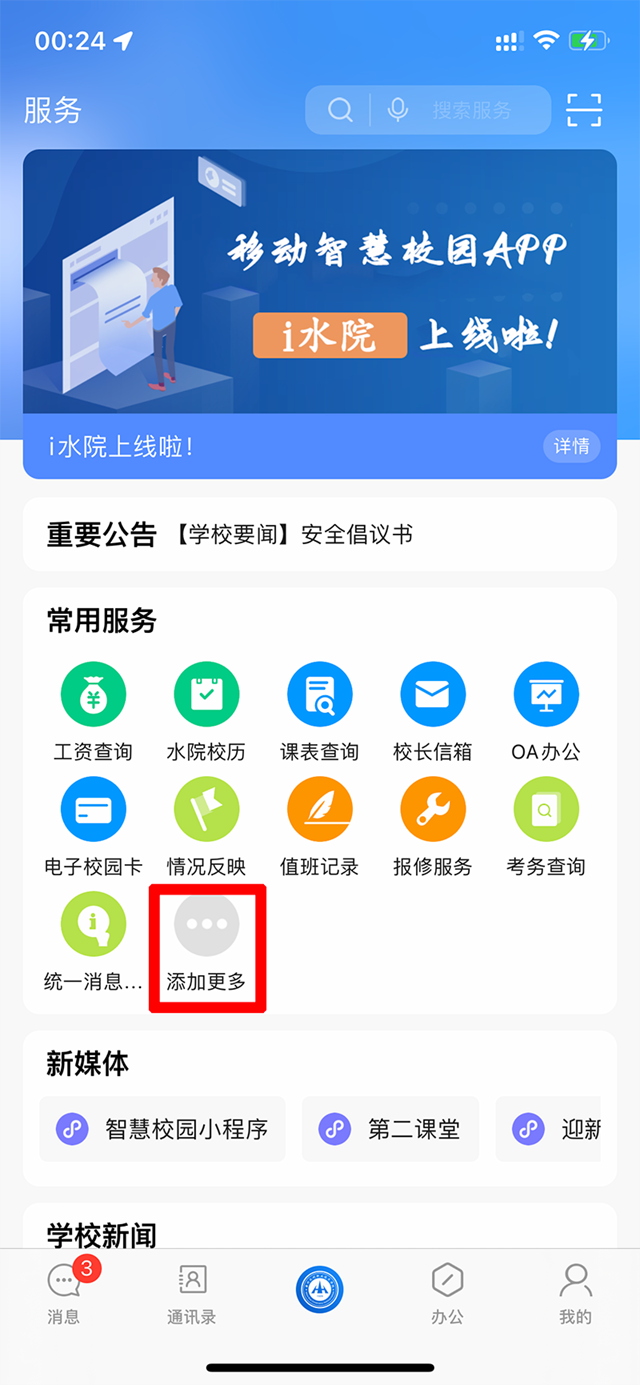Open the 第二课堂 link

pyautogui.click(x=391, y=1130)
